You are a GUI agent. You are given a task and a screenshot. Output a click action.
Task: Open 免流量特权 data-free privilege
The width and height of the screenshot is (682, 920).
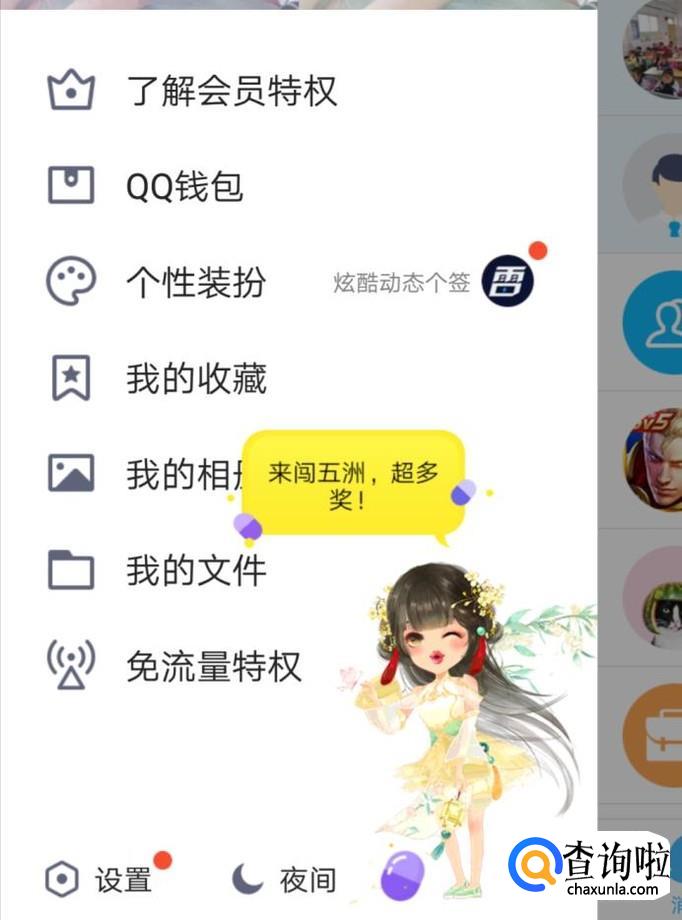point(212,665)
